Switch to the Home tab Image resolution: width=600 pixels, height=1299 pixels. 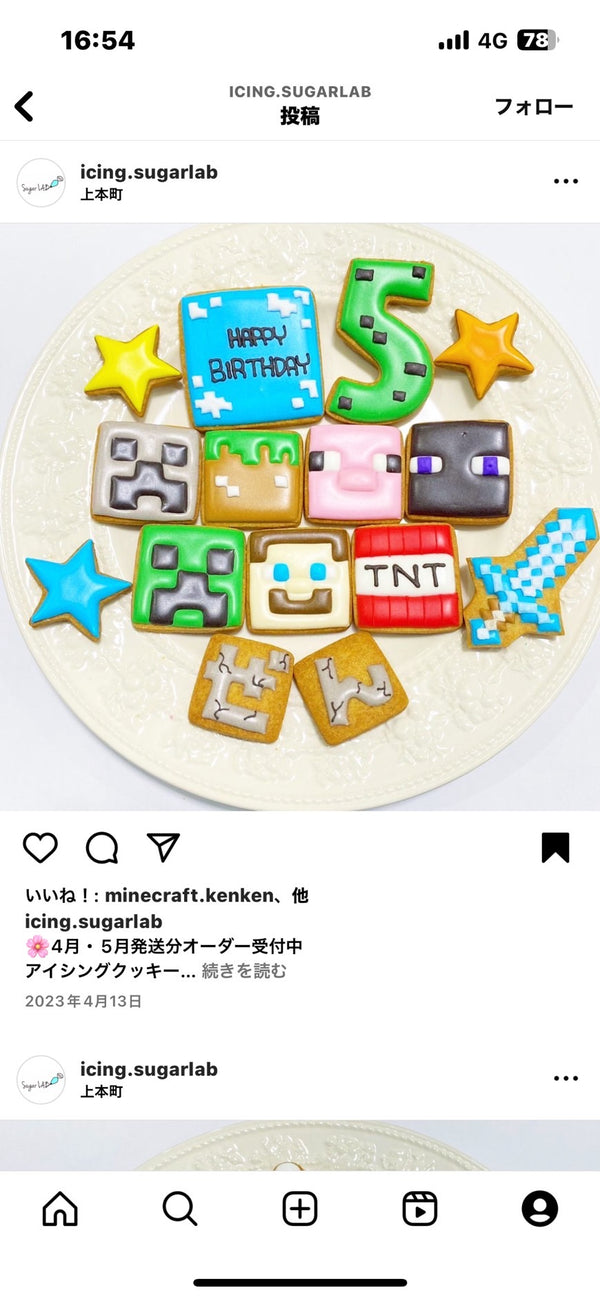coord(60,1208)
